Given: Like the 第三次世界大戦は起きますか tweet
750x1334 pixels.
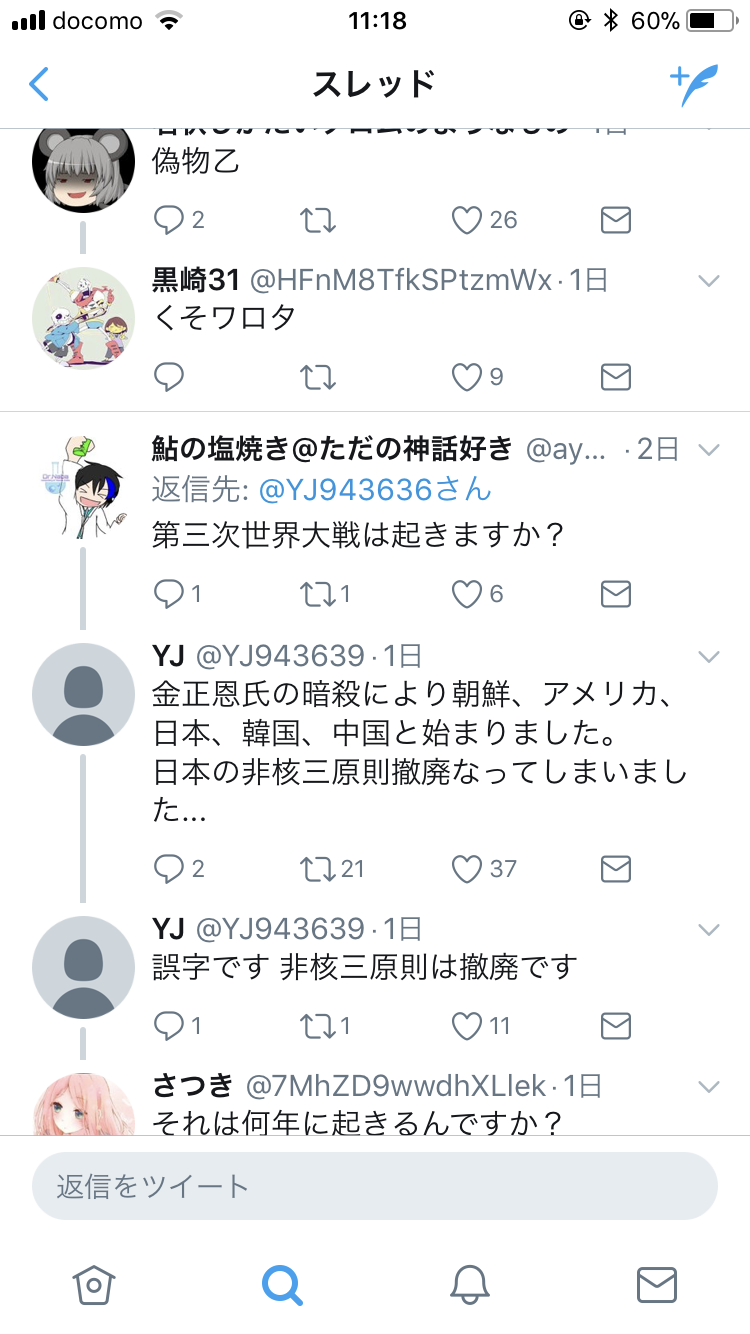Looking at the screenshot, I should [x=467, y=594].
